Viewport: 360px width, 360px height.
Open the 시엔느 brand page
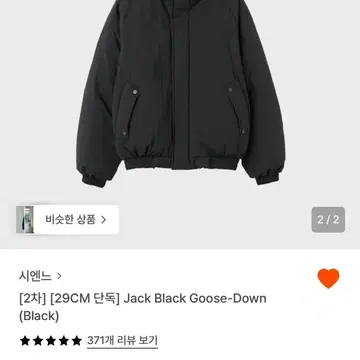40,276
